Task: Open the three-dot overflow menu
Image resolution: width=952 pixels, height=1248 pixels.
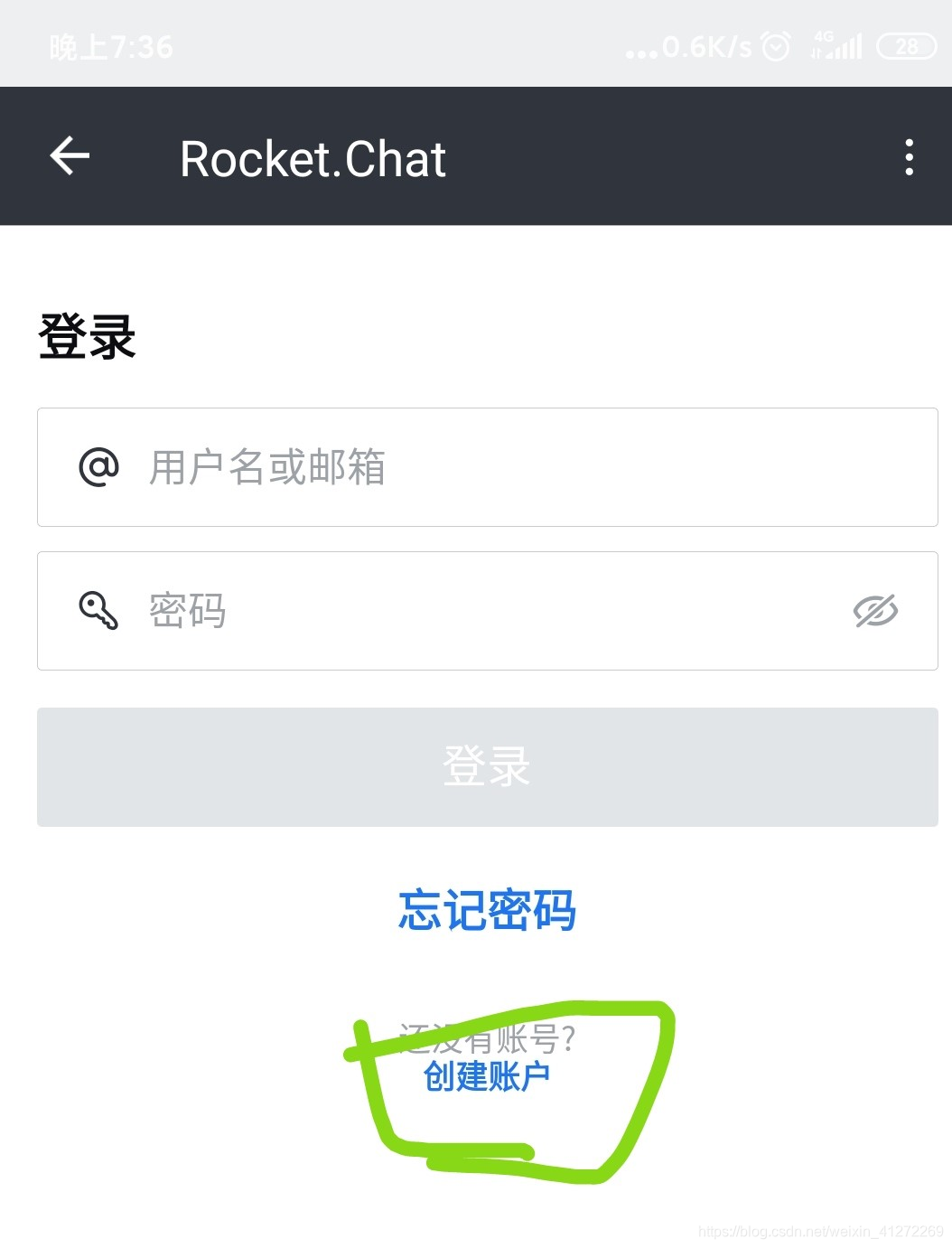Action: pos(910,156)
